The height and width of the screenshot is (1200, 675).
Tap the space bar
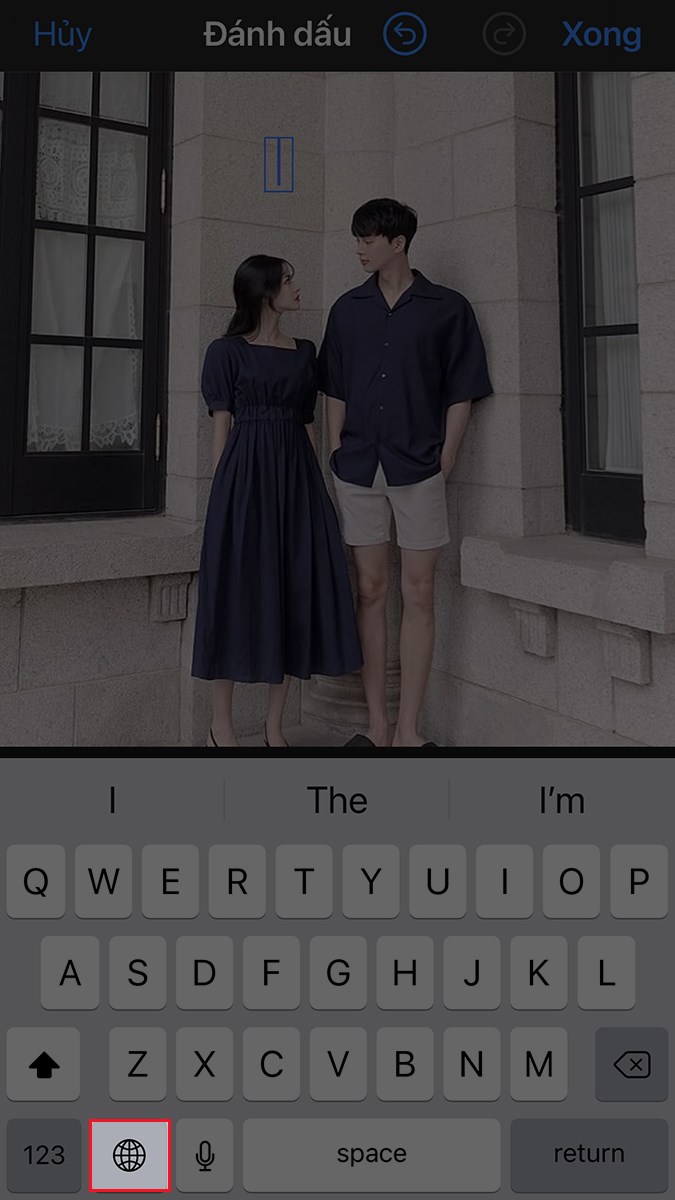click(371, 1155)
